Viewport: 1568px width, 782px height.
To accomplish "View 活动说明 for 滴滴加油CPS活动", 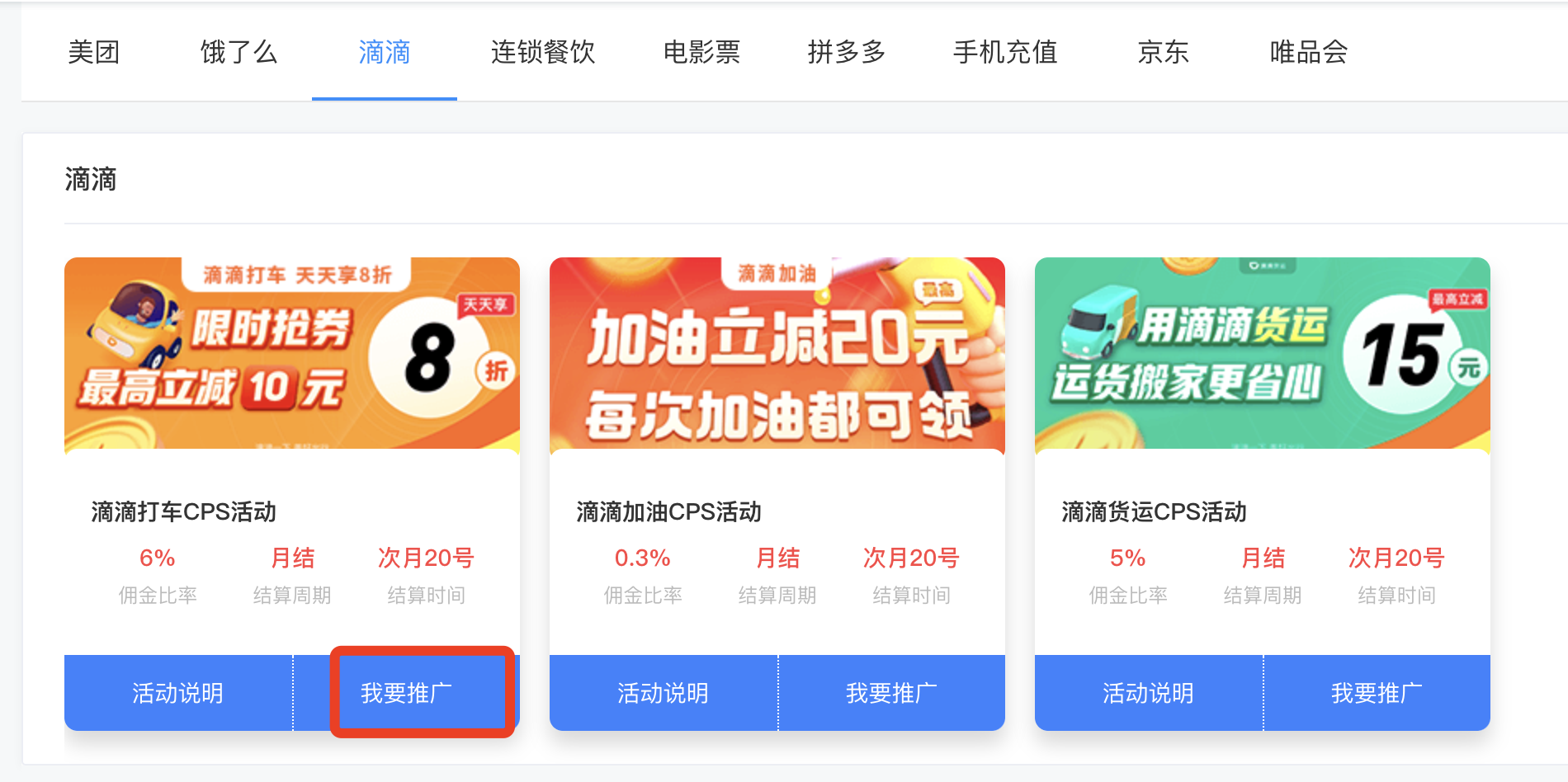I will 664,693.
